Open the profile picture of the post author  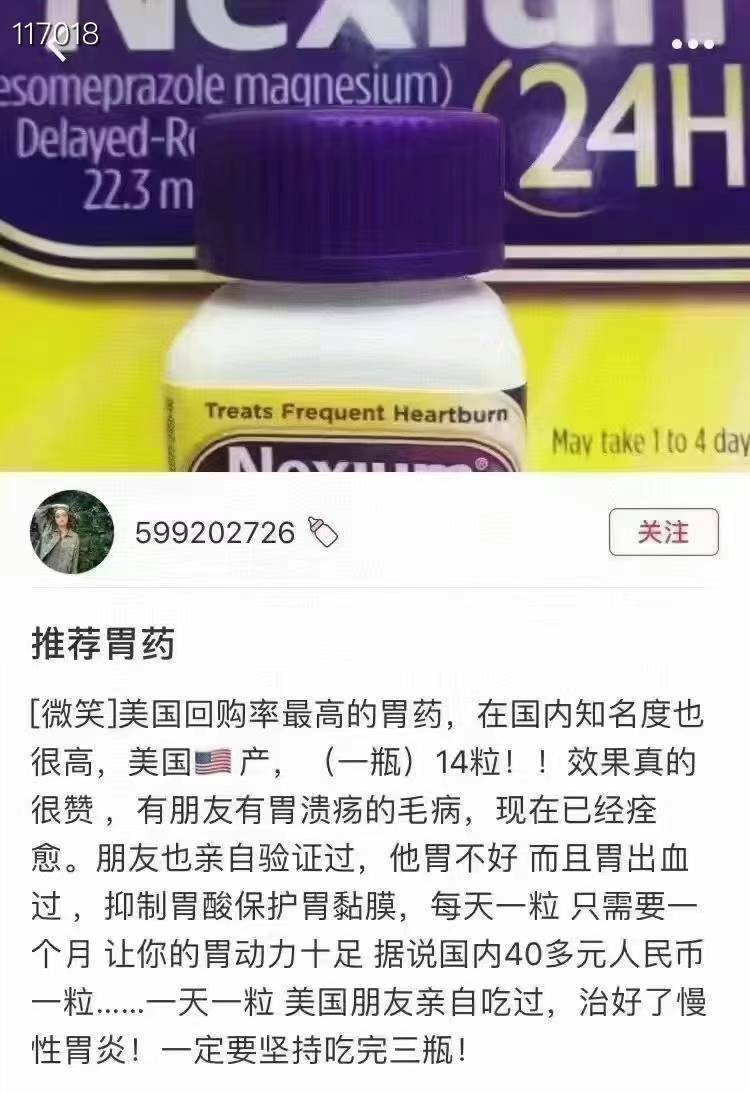[x=71, y=532]
